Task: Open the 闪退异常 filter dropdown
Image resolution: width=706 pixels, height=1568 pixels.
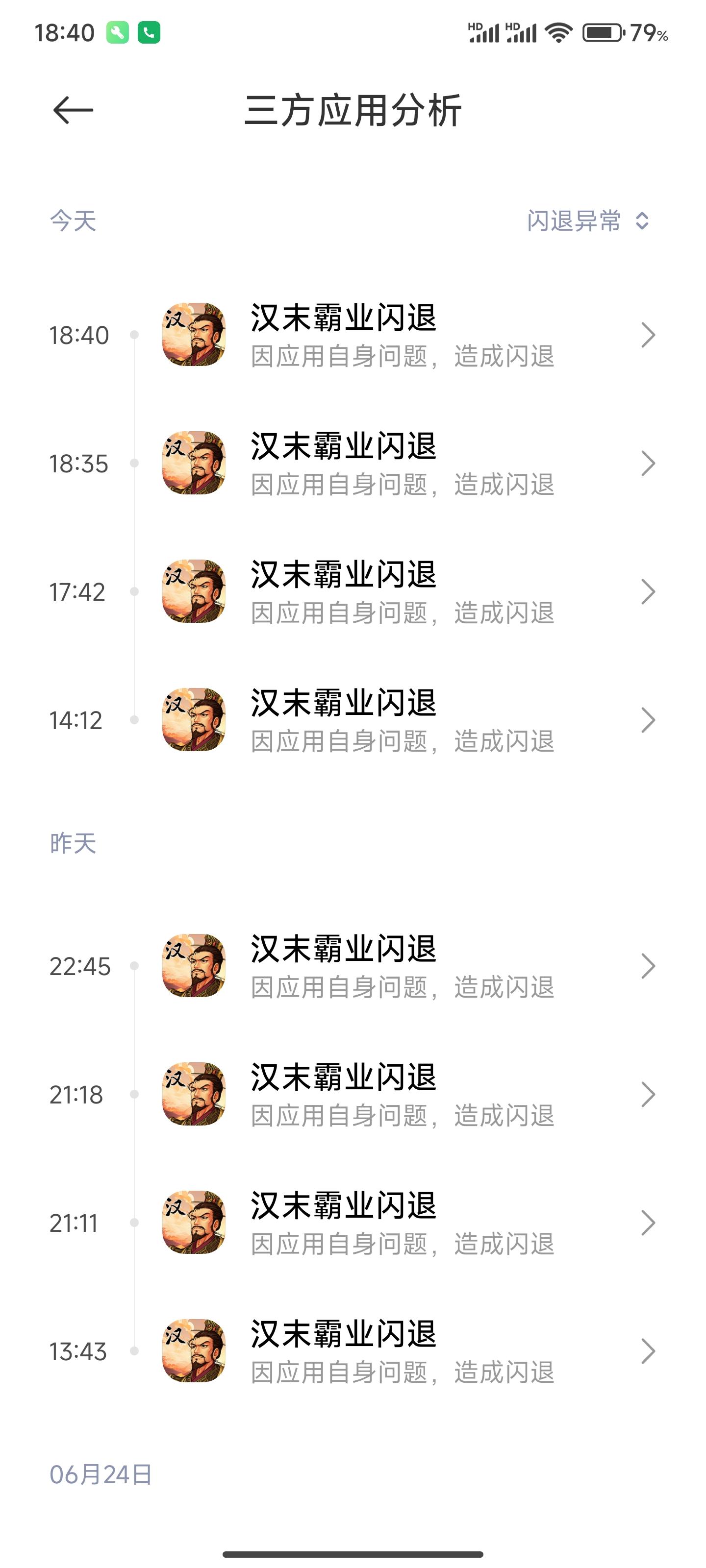Action: (588, 221)
